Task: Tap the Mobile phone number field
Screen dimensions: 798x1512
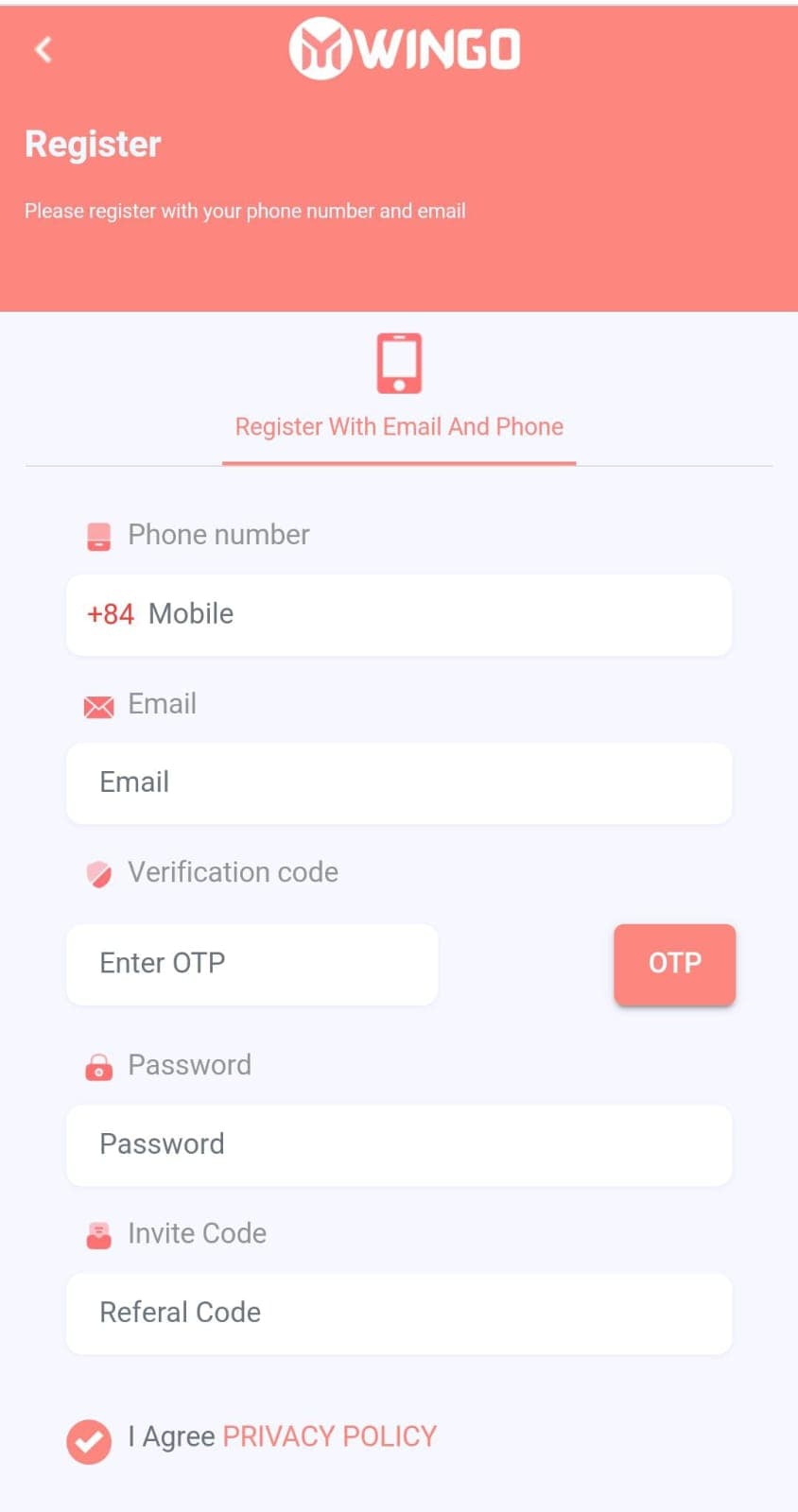Action: coord(435,614)
